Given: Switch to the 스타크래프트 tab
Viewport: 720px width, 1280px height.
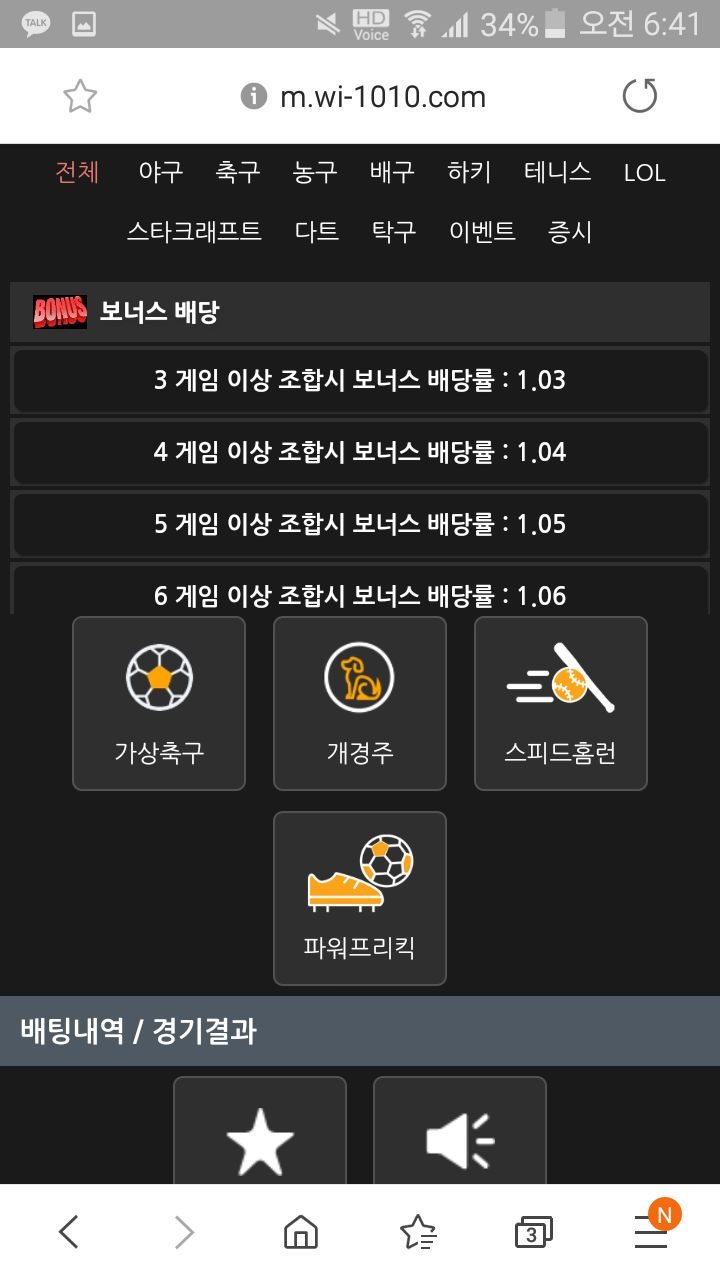Looking at the screenshot, I should [194, 232].
